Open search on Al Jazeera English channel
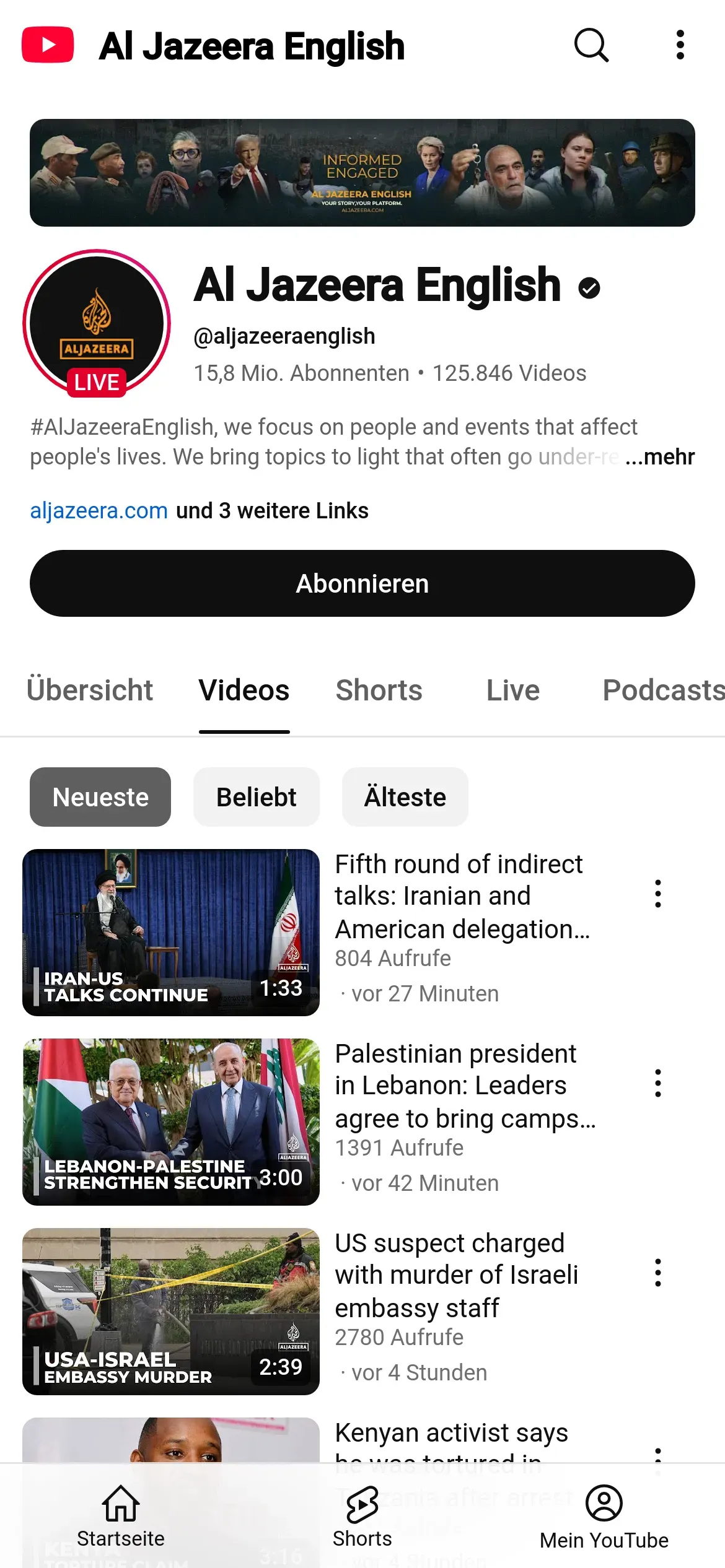Image resolution: width=725 pixels, height=1568 pixels. tap(591, 45)
